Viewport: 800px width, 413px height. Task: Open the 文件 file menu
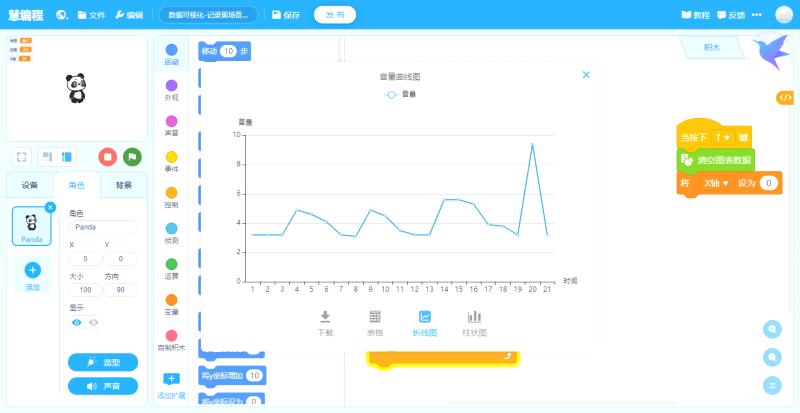click(91, 15)
